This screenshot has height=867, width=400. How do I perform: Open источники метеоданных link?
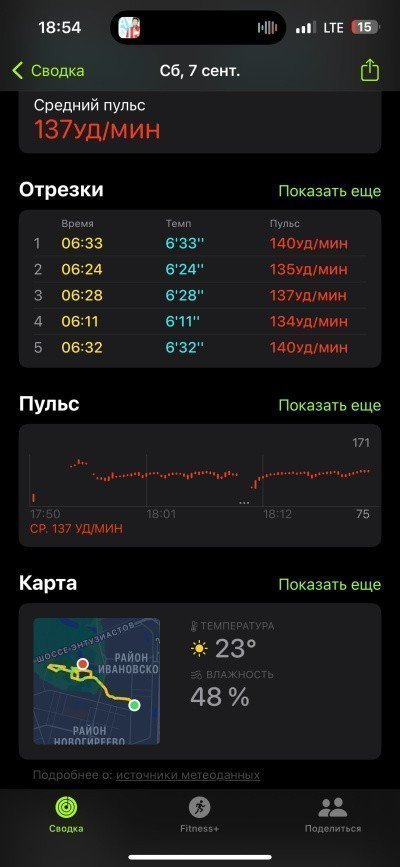coord(188,775)
